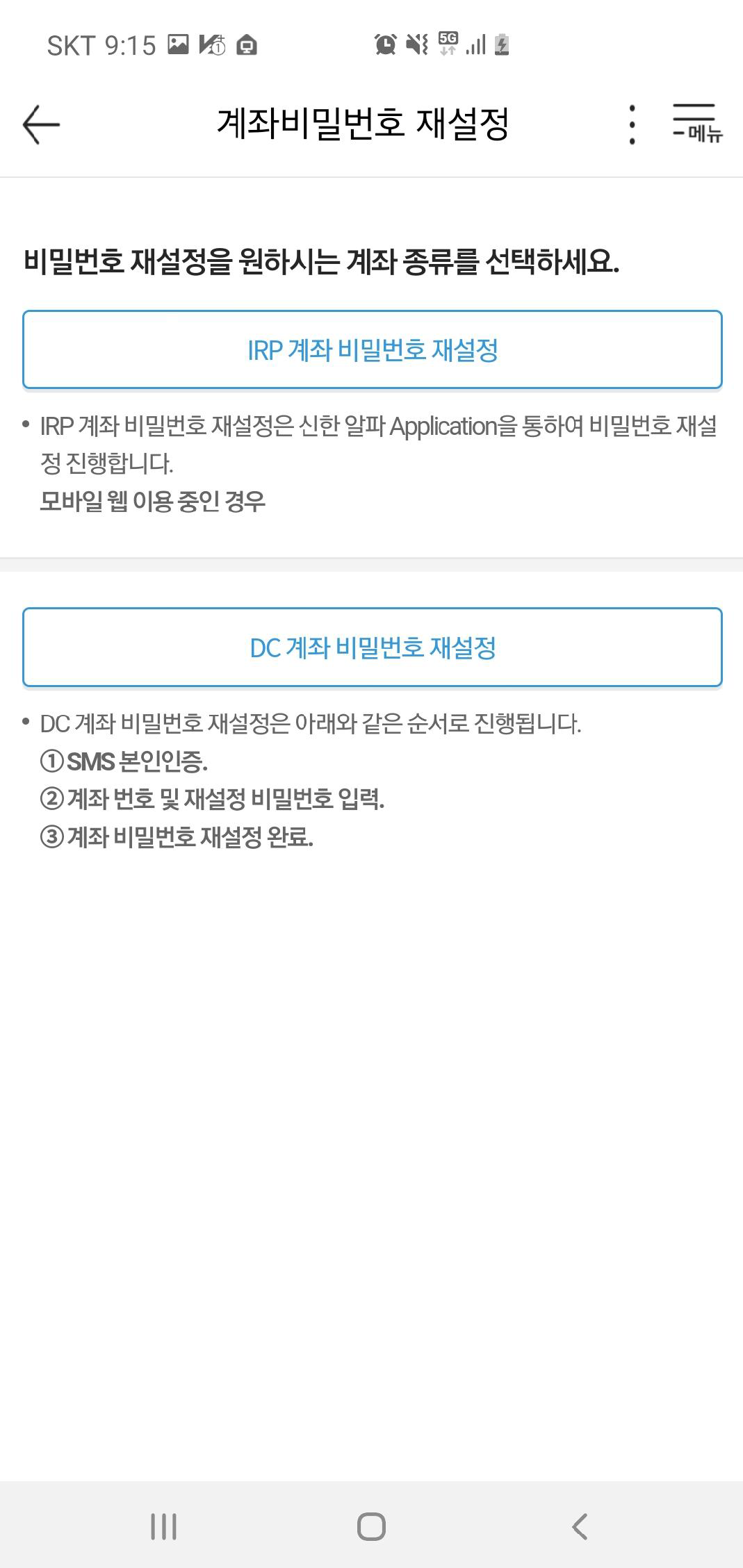Screen dimensions: 743x1568
Task: Select DC 계좌 비밀번호 재설정 button
Action: click(x=372, y=647)
